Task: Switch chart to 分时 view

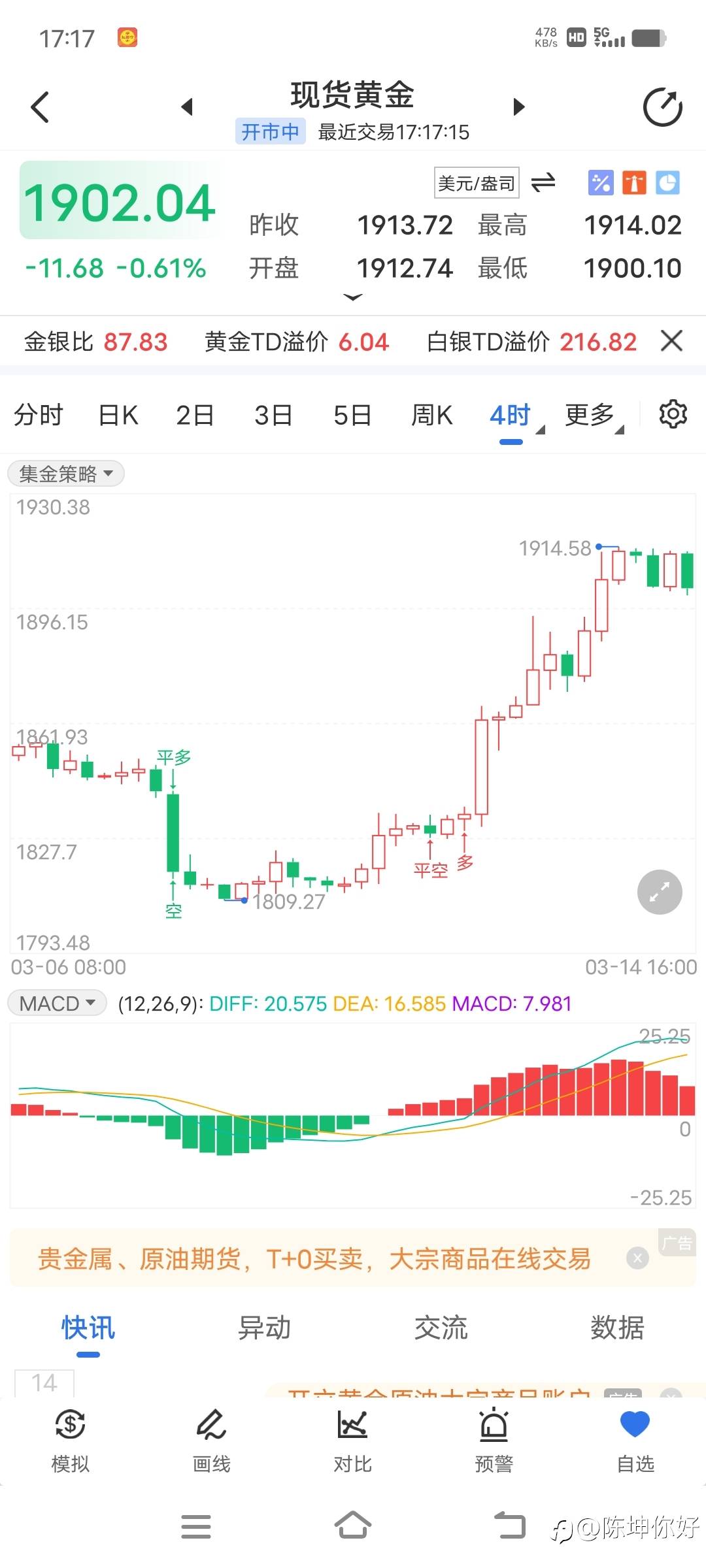Action: point(38,415)
